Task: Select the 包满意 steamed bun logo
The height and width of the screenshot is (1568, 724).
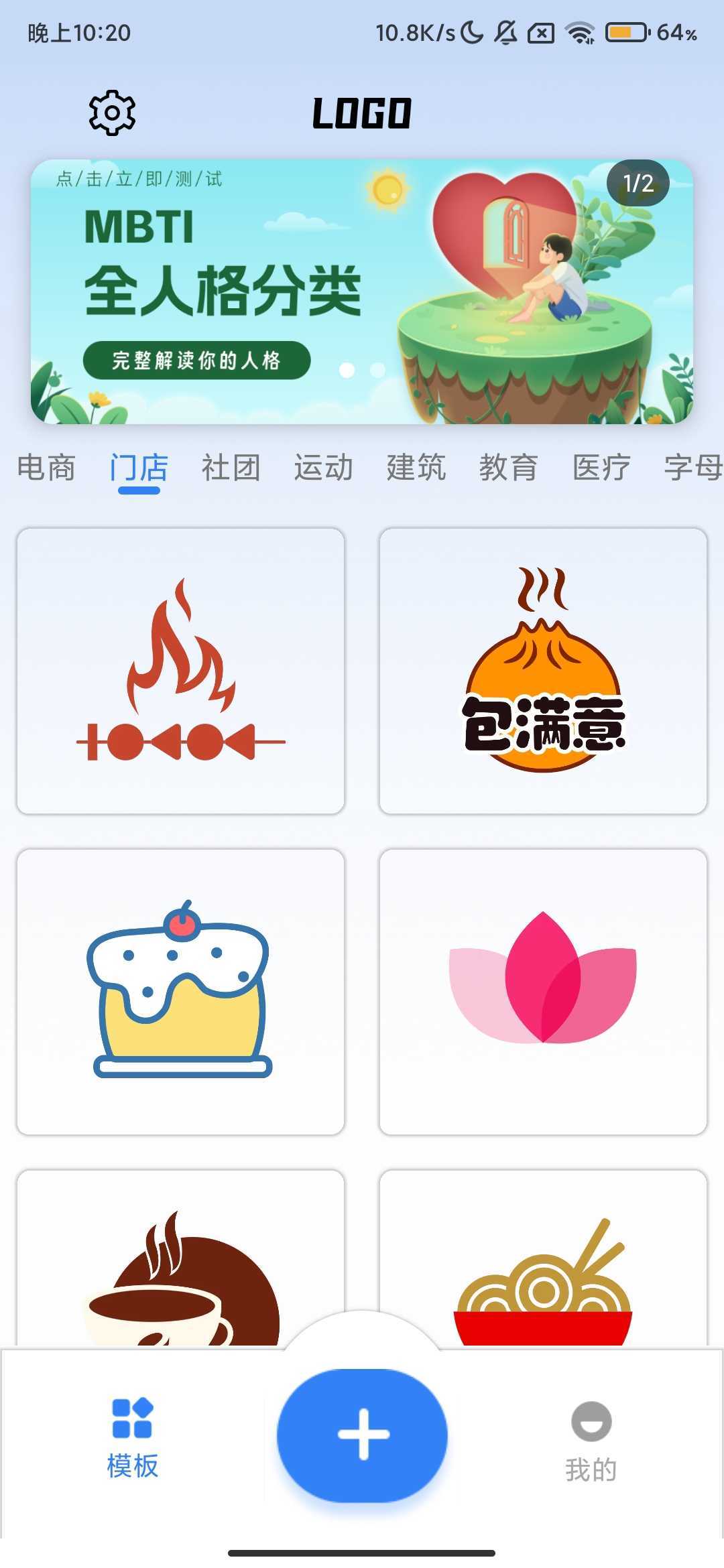Action: tap(543, 670)
